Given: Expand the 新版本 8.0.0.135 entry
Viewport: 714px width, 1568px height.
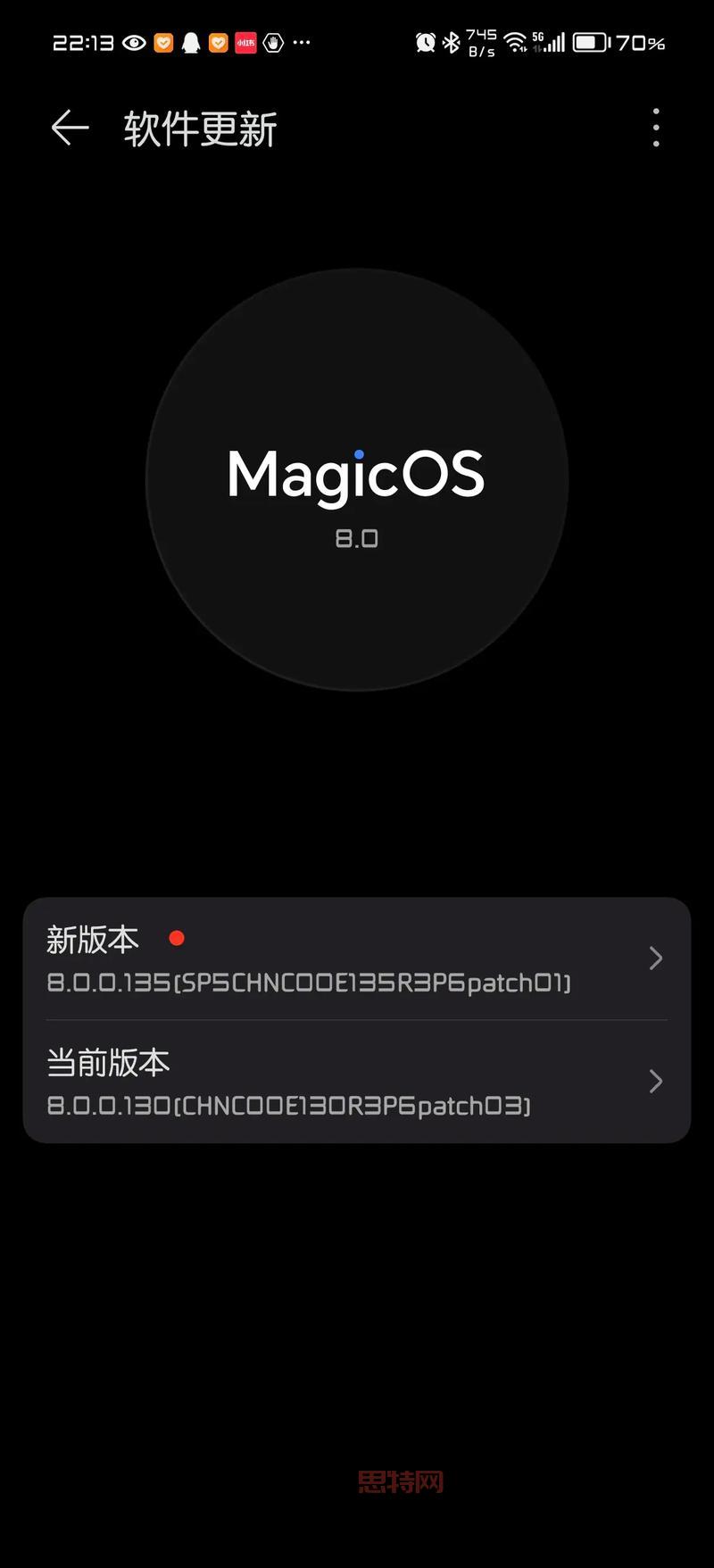Looking at the screenshot, I should point(357,959).
